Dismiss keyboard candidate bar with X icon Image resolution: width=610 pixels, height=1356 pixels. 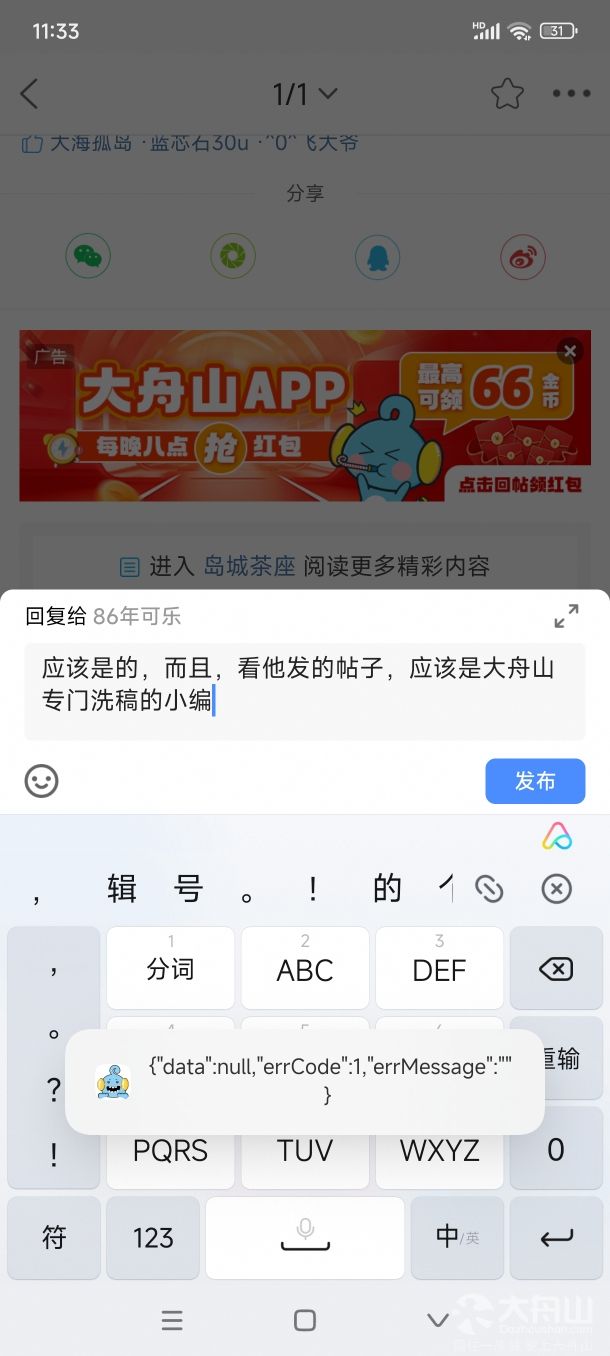point(556,888)
